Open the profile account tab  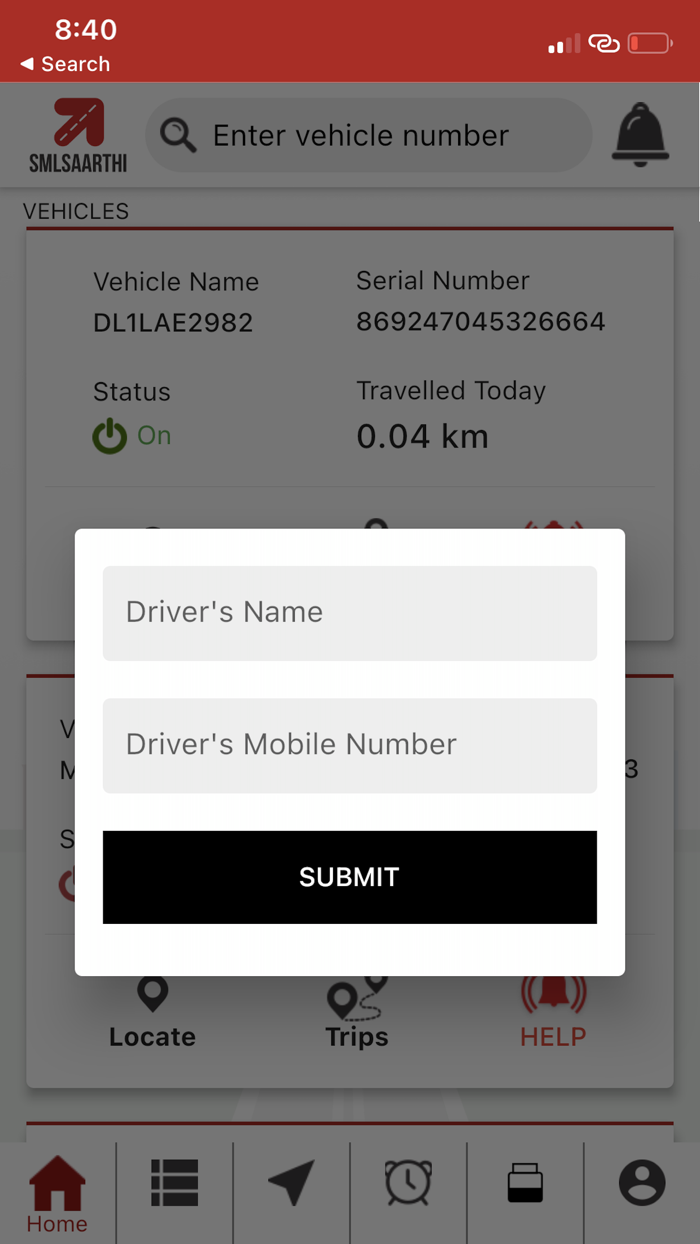(x=642, y=1185)
